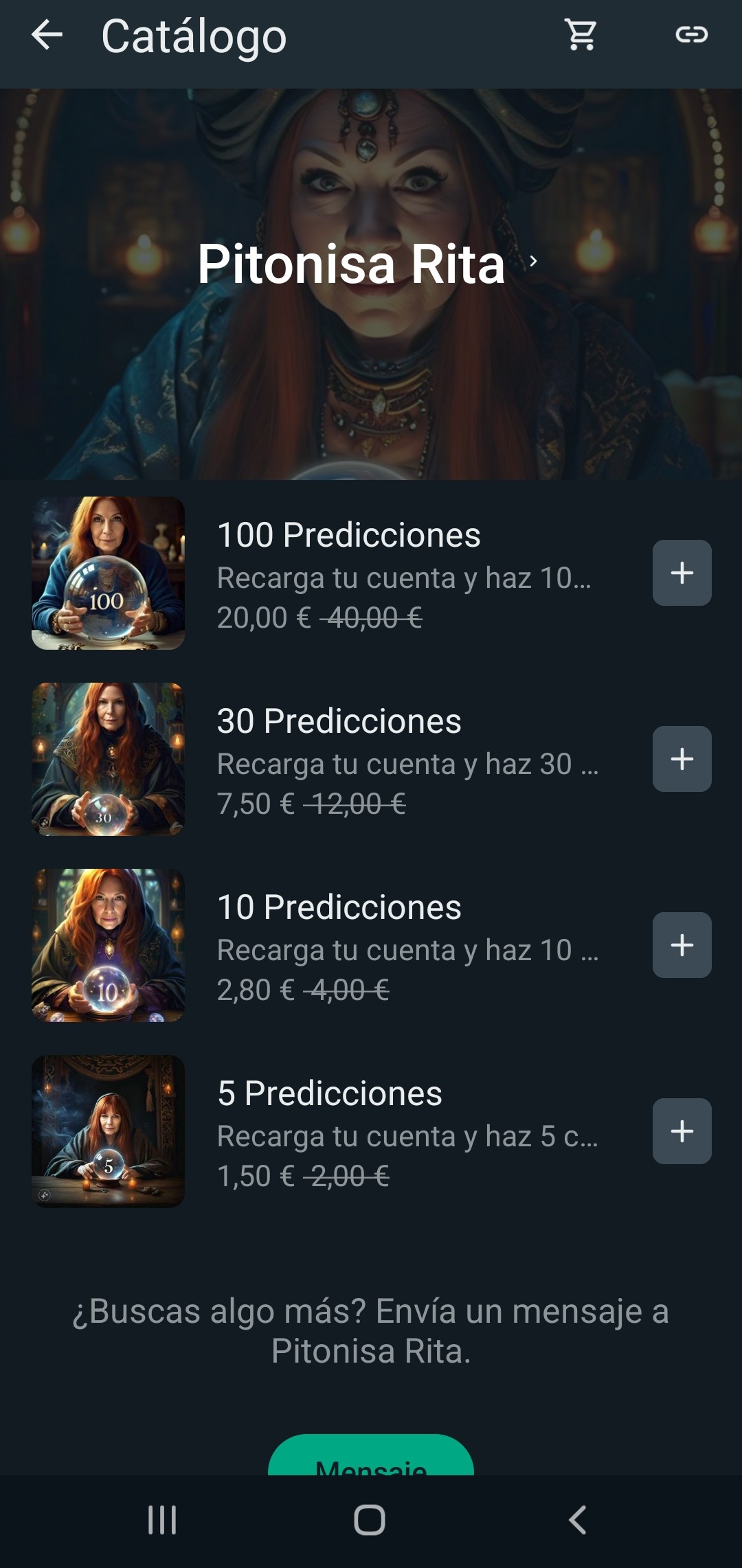Open the 5 Predicciones truncated description
The height and width of the screenshot is (1568, 742).
click(405, 1138)
